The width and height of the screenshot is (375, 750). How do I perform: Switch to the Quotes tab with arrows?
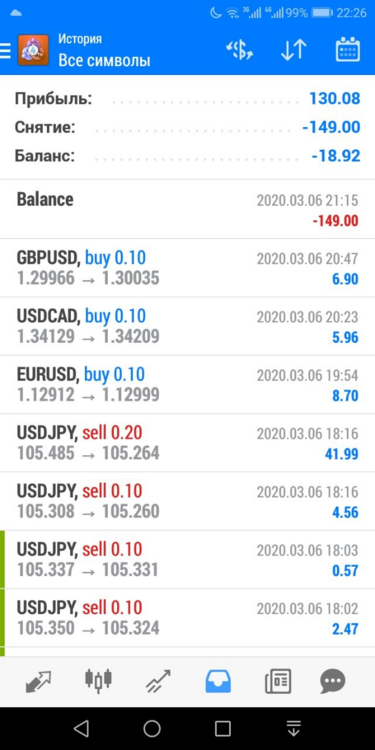point(38,681)
